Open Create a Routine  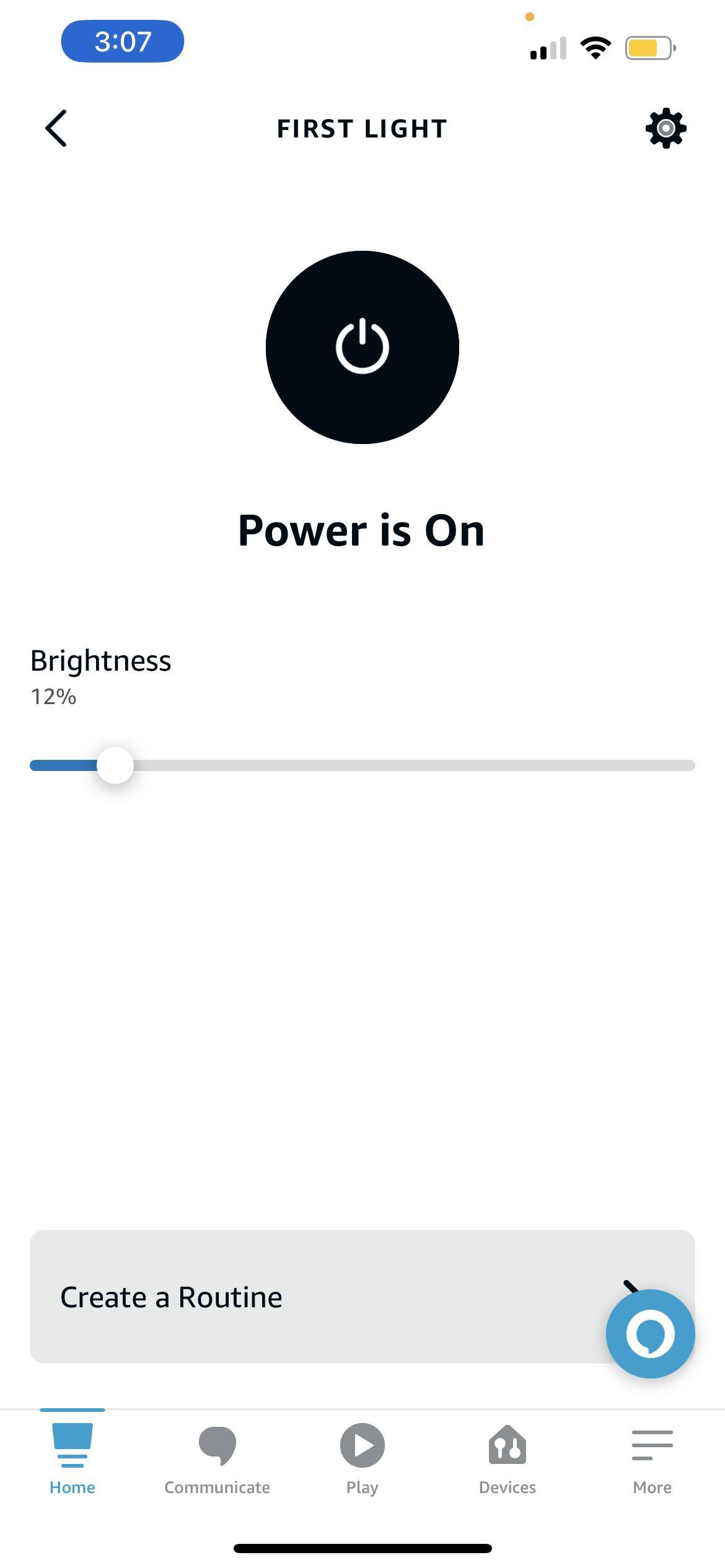click(310, 1297)
